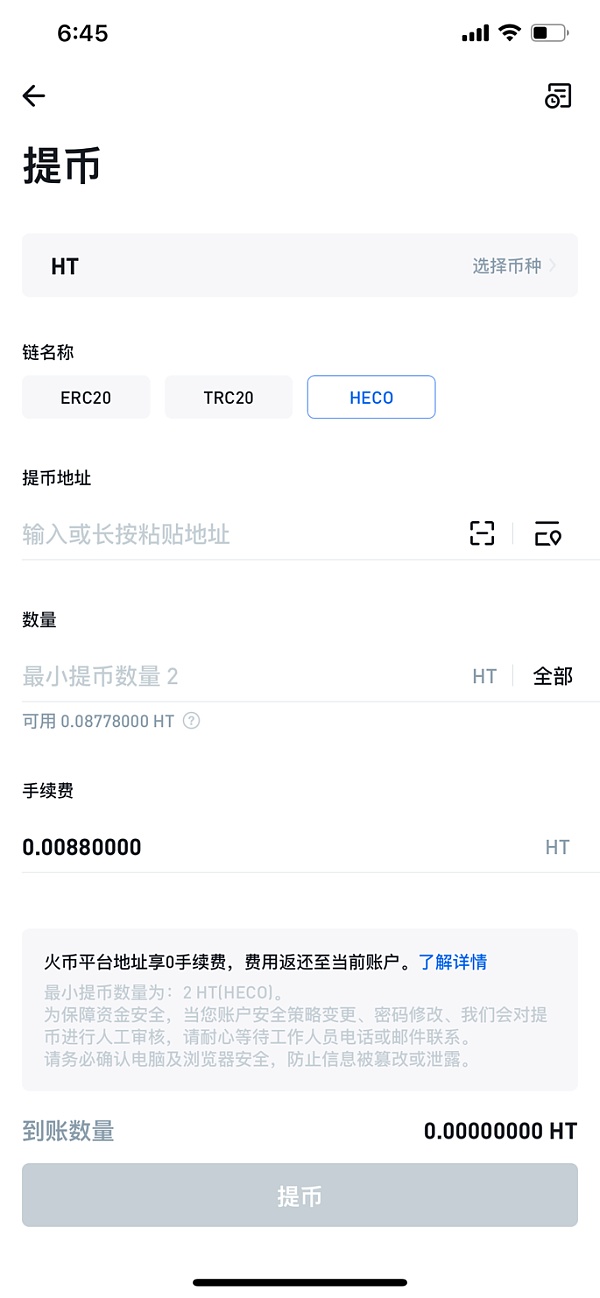Viewport: 600px width, 1298px height.
Task: Select the TRC20 chain
Action: pos(229,397)
